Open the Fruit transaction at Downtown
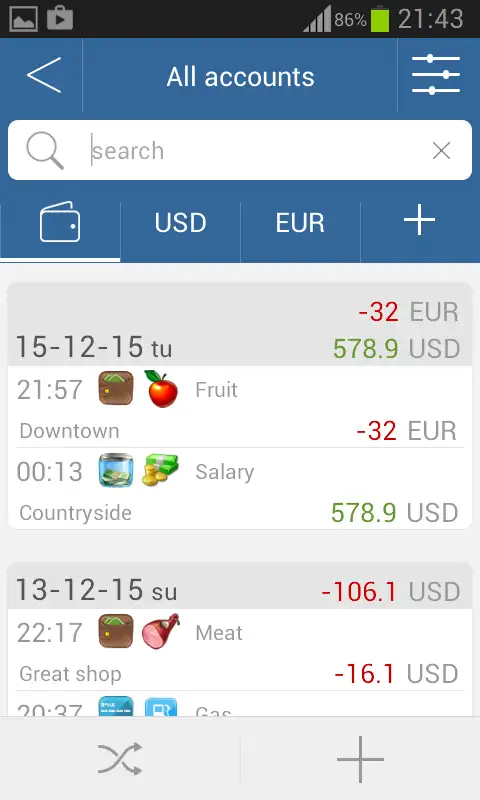 pyautogui.click(x=240, y=407)
